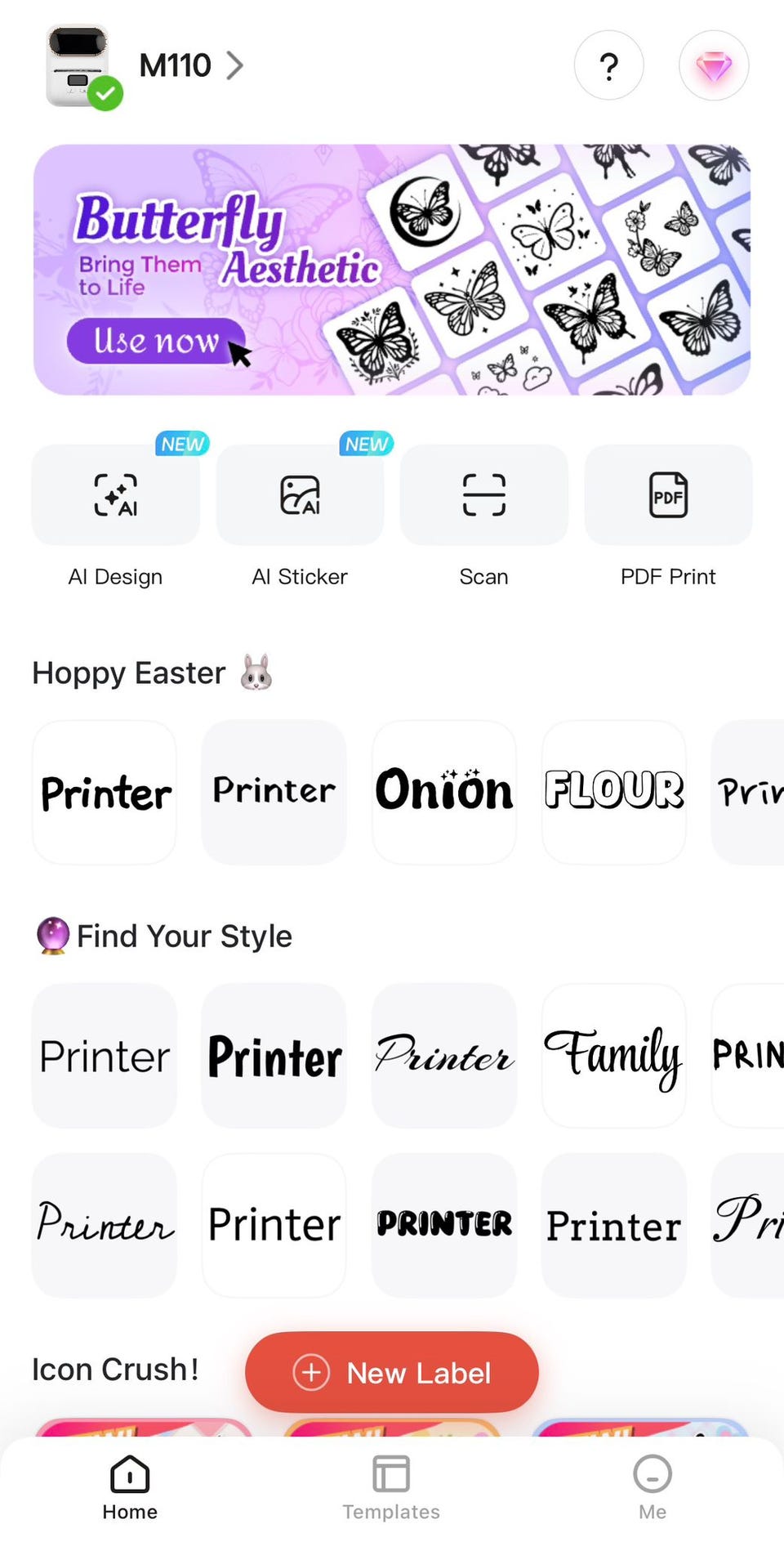784x1542 pixels.
Task: Choose the FLOUR outlined font tile
Action: (x=613, y=791)
